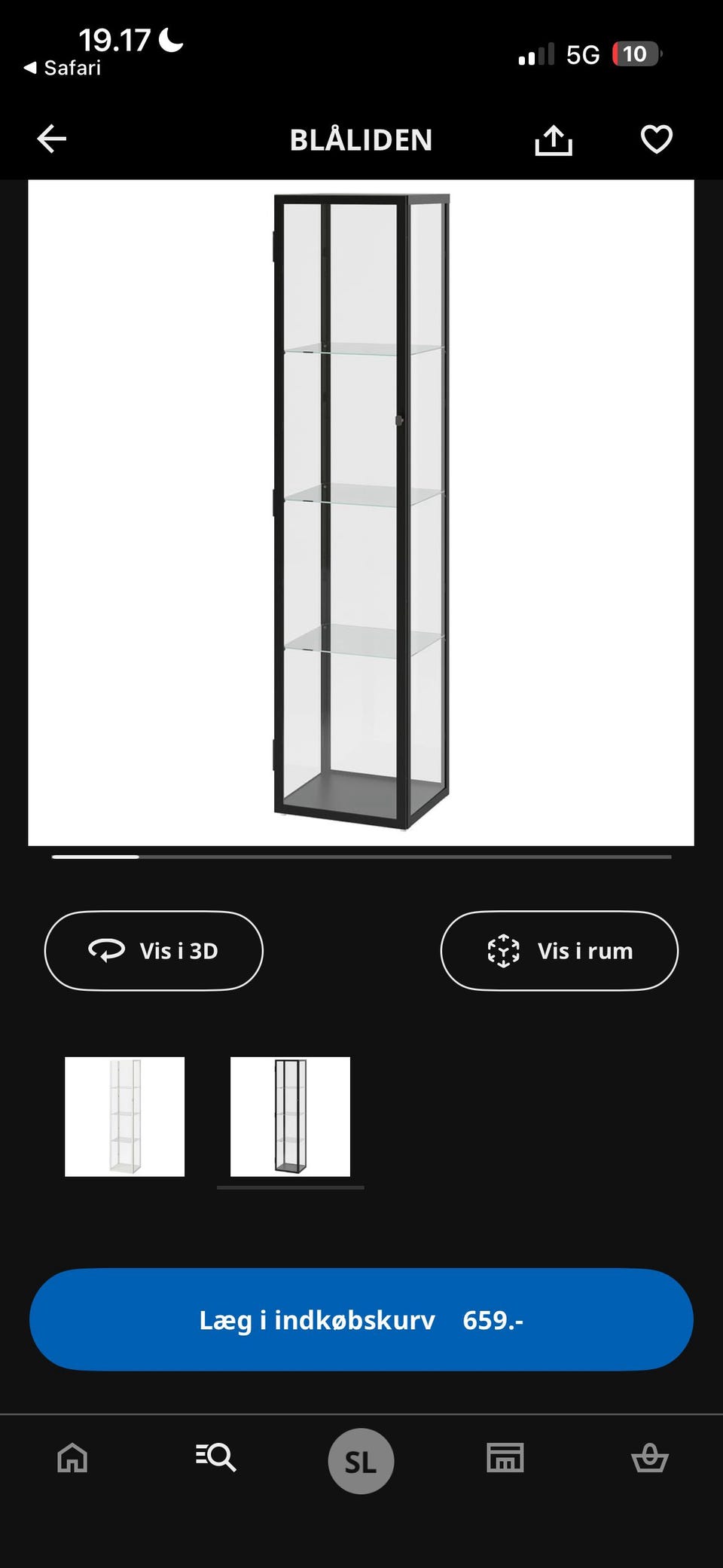723x1568 pixels.
Task: Add the cabinet to indkøbskurv for 659.-
Action: [361, 1319]
